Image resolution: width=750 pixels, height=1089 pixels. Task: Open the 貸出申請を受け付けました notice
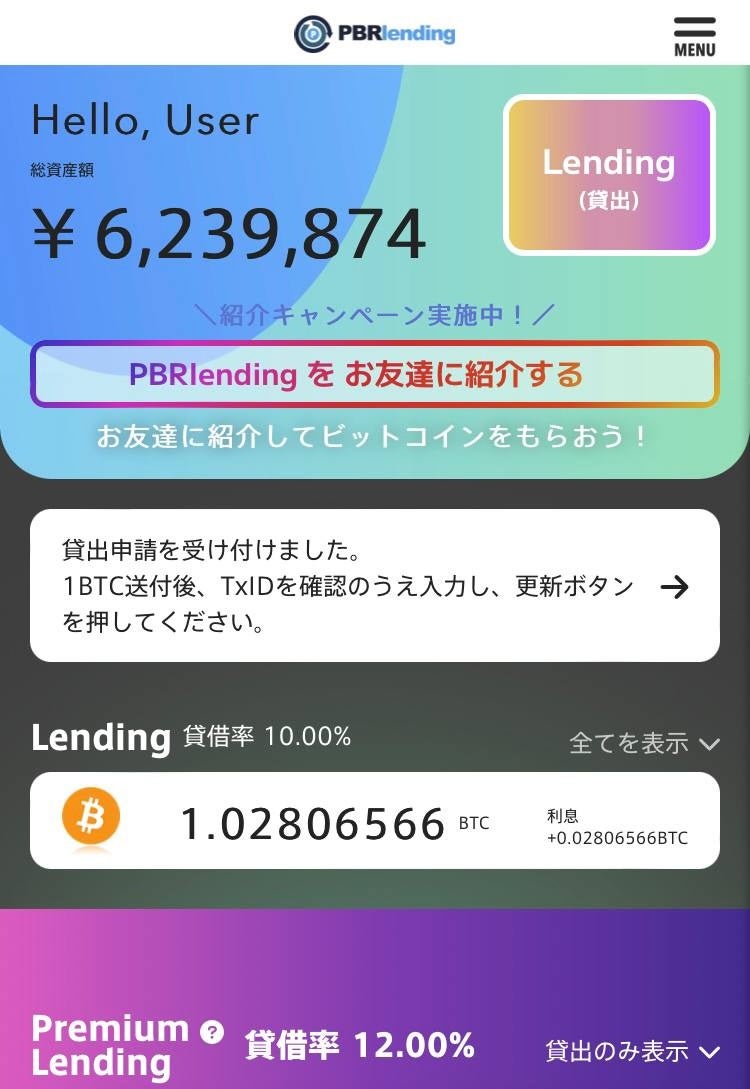375,586
